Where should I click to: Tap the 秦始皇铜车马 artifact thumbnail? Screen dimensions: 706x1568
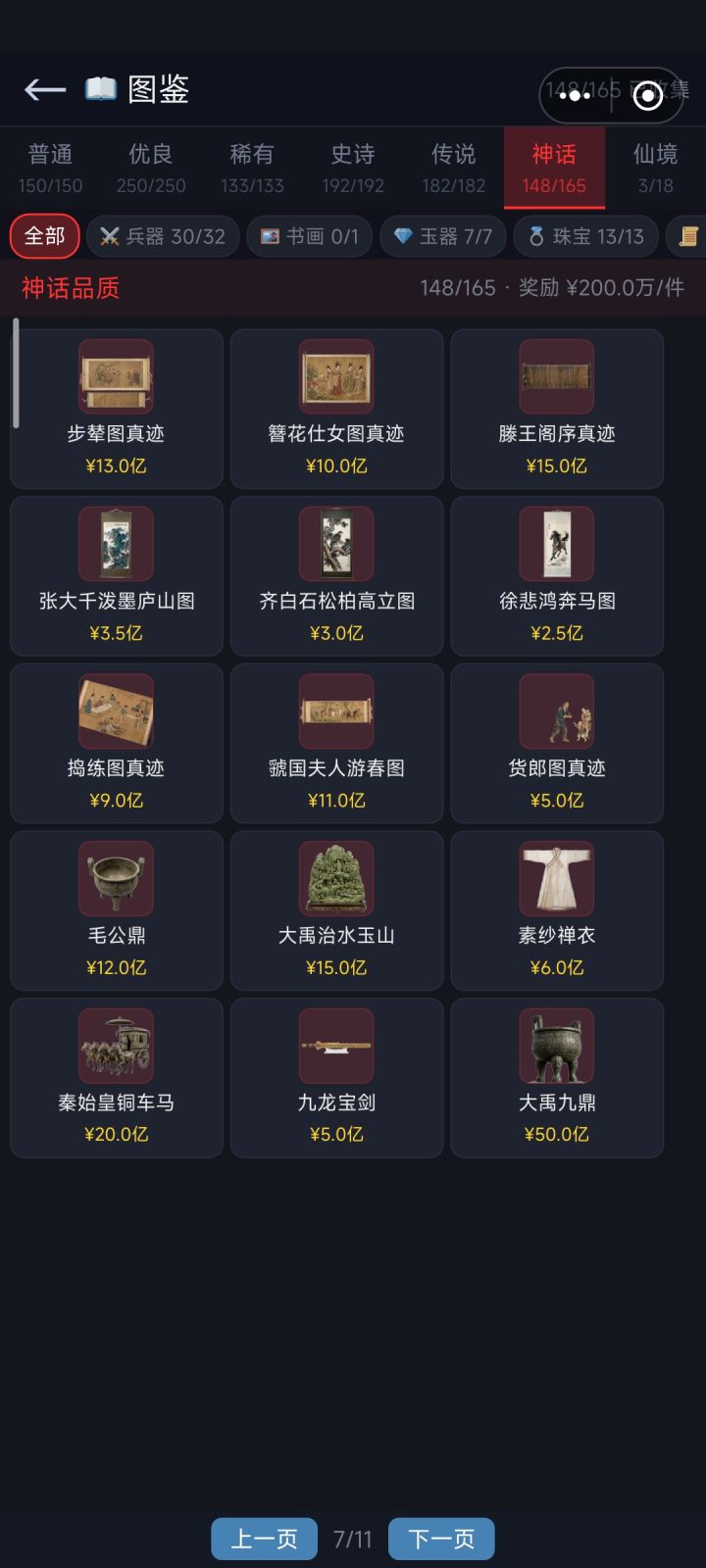point(116,1046)
